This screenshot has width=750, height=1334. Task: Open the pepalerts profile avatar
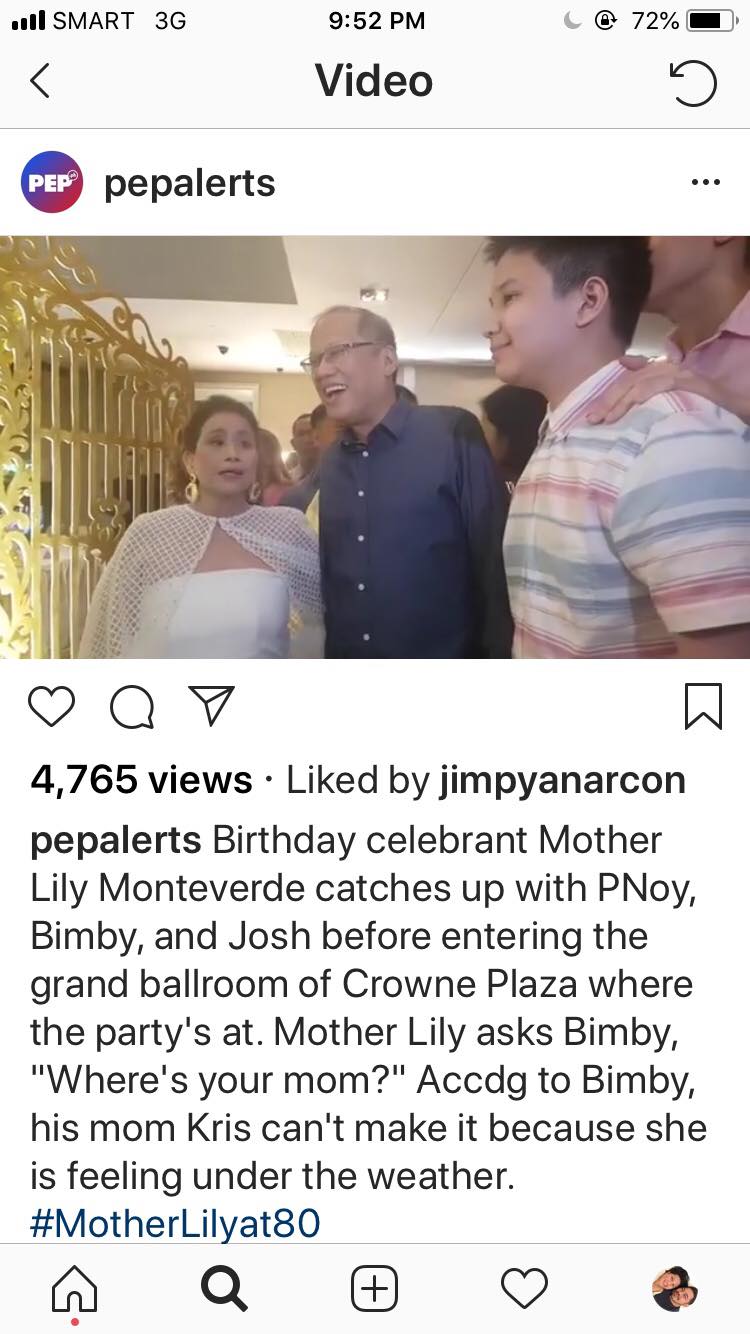point(52,182)
